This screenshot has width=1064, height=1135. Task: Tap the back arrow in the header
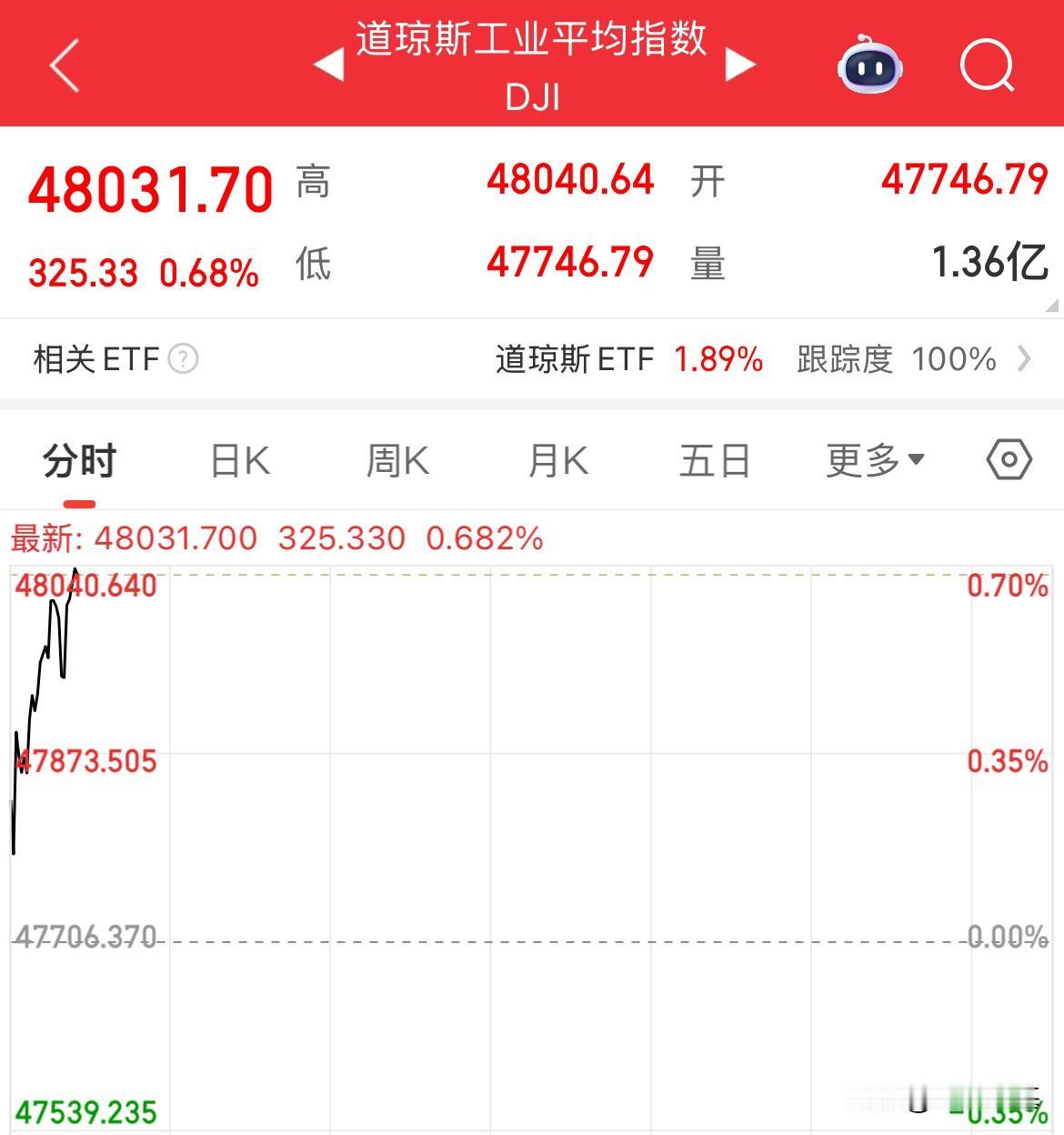pyautogui.click(x=64, y=65)
